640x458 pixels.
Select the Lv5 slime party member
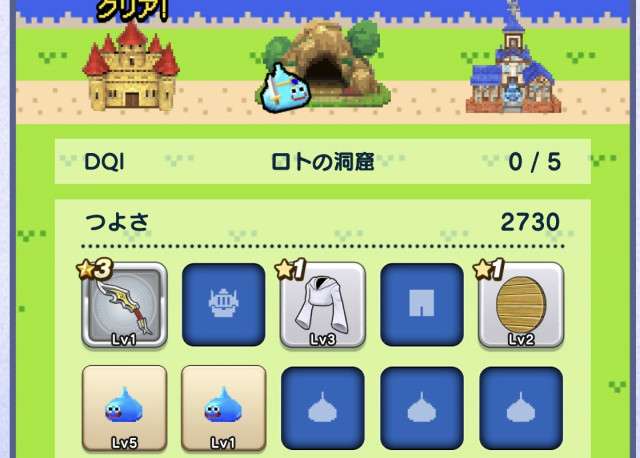[123, 407]
